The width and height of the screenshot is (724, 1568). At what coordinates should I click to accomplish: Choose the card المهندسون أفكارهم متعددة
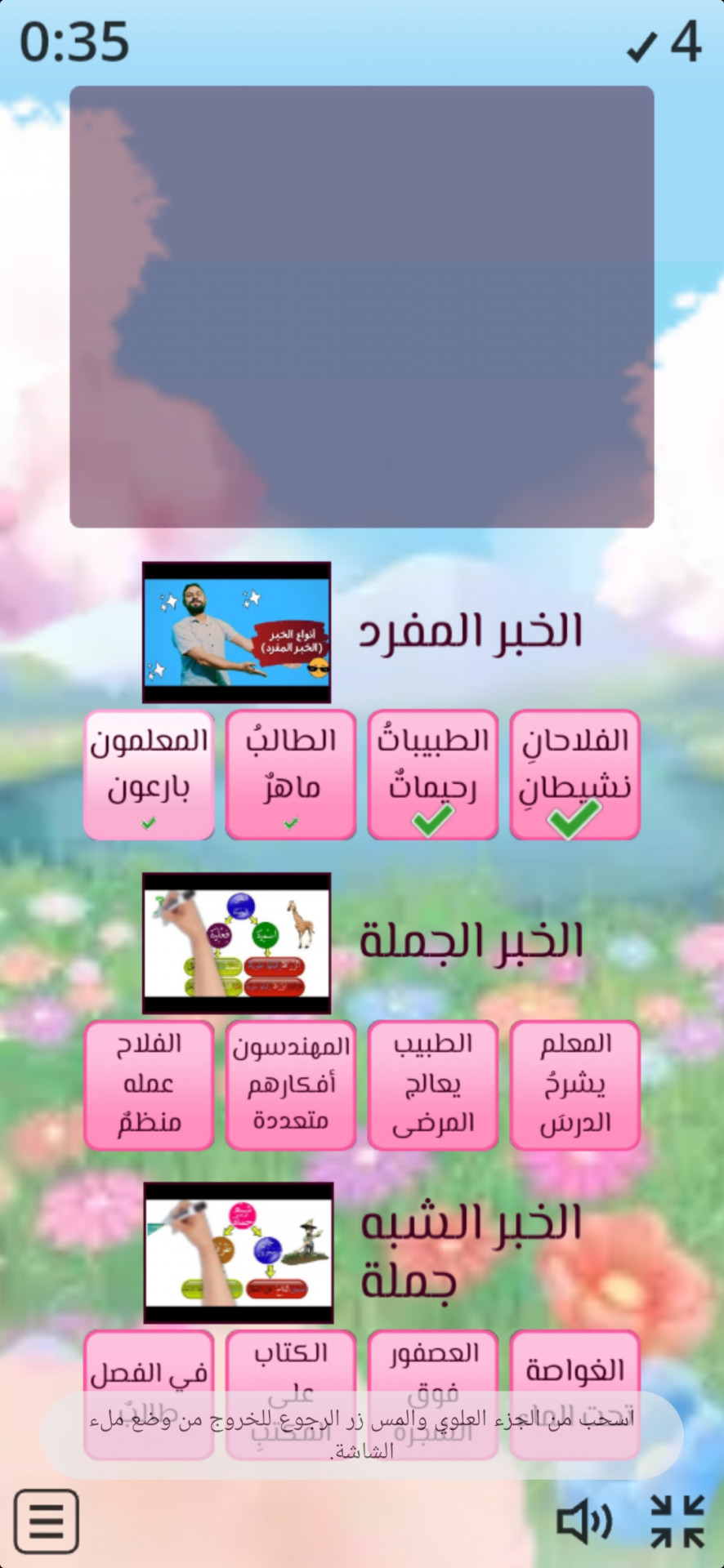pos(291,1084)
